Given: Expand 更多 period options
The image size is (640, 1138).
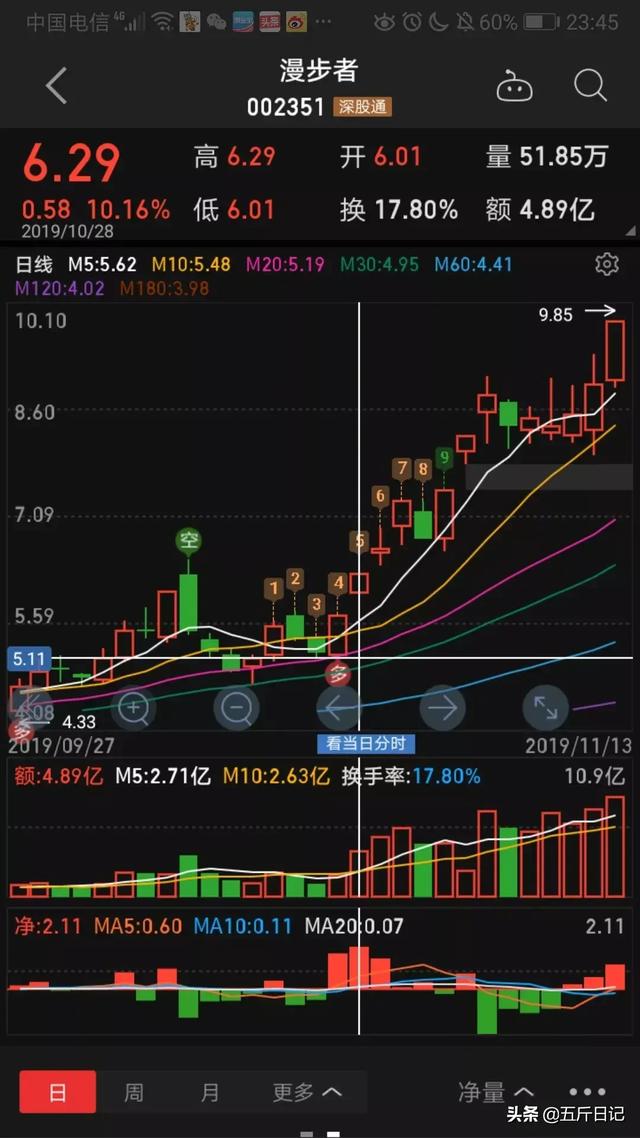Looking at the screenshot, I should tap(306, 1092).
